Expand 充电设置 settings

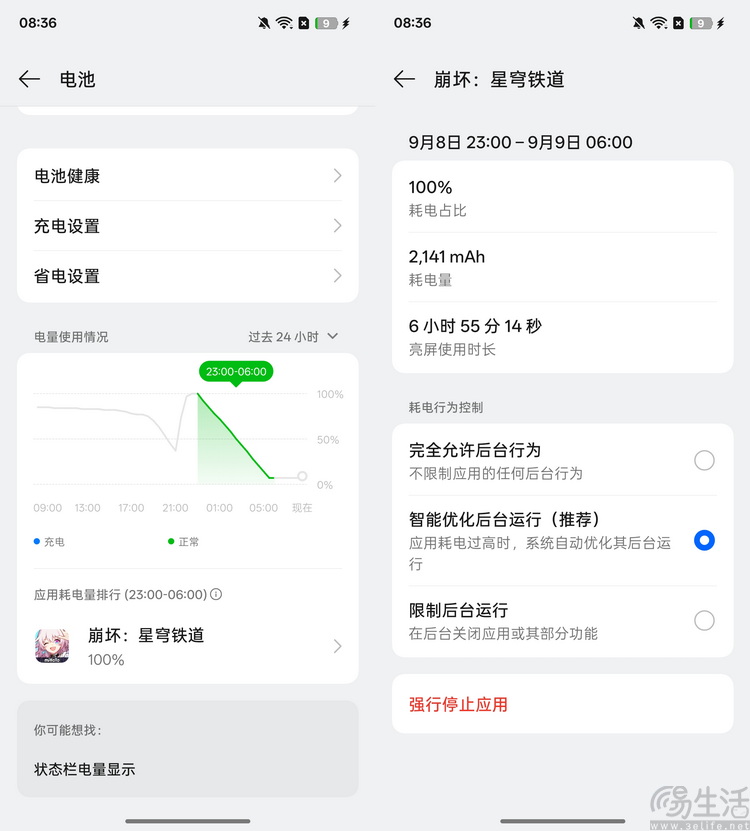[187, 226]
